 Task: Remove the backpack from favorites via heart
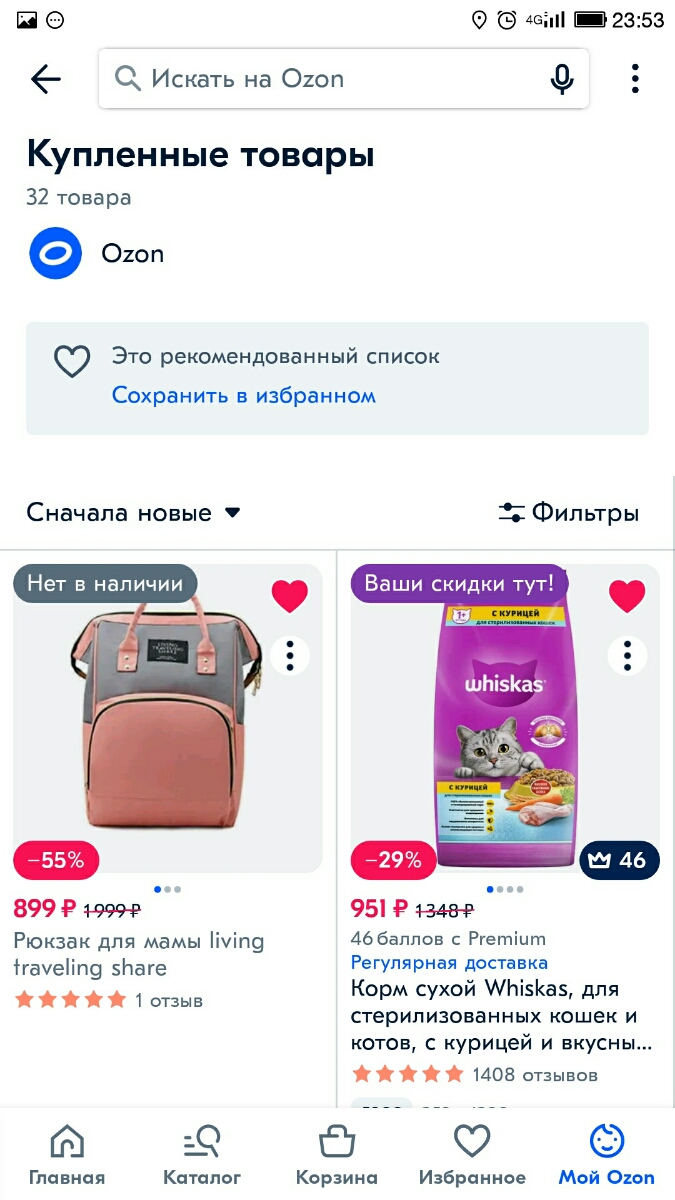tap(290, 596)
